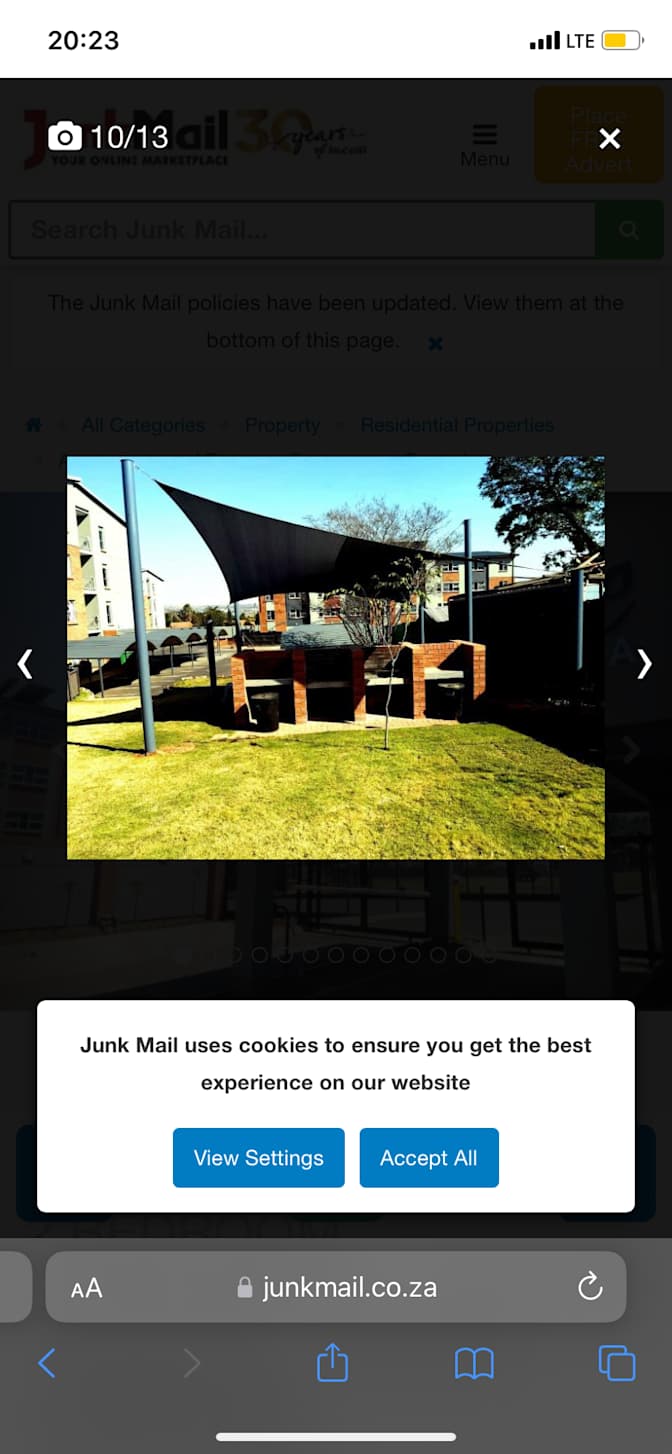Go to the previous photo
The height and width of the screenshot is (1454, 672).
(25, 663)
